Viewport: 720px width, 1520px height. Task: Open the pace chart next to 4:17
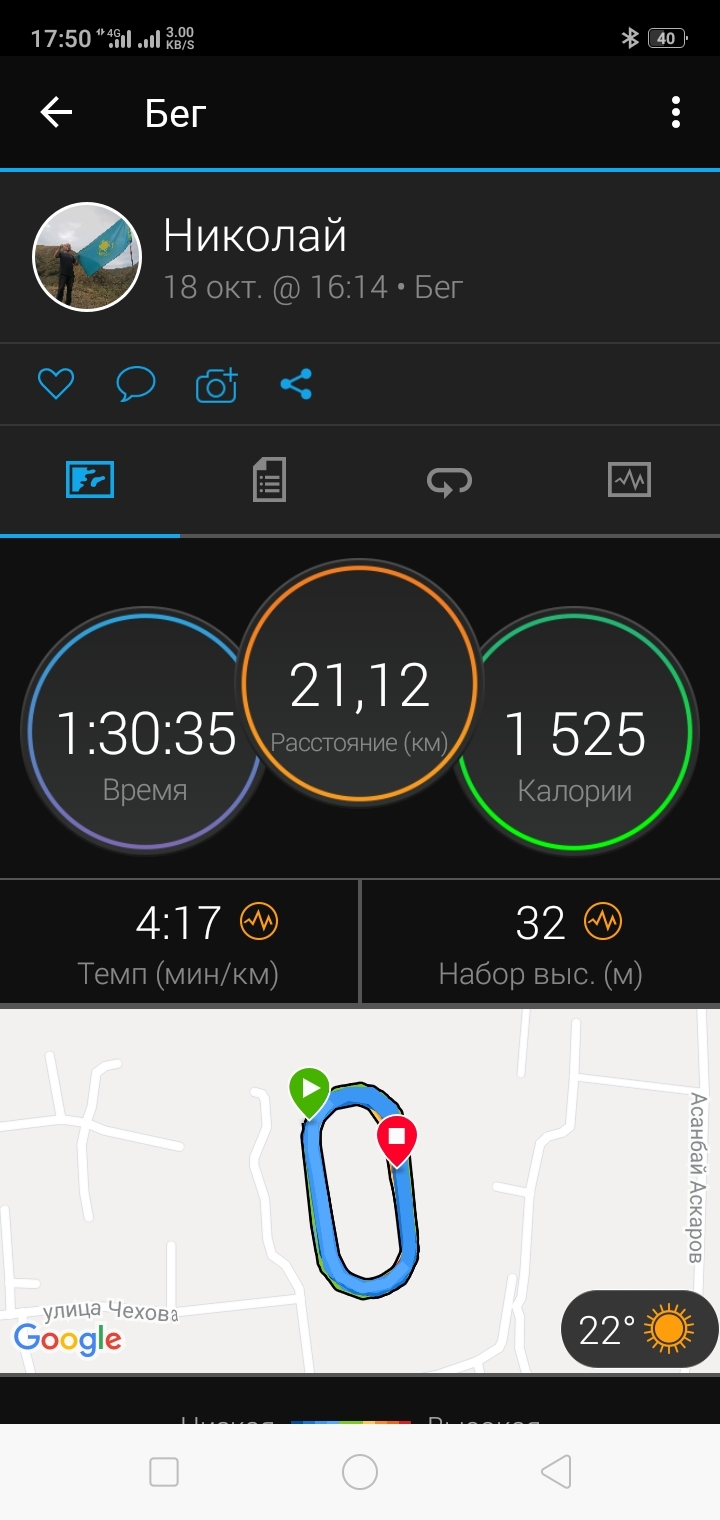click(259, 921)
